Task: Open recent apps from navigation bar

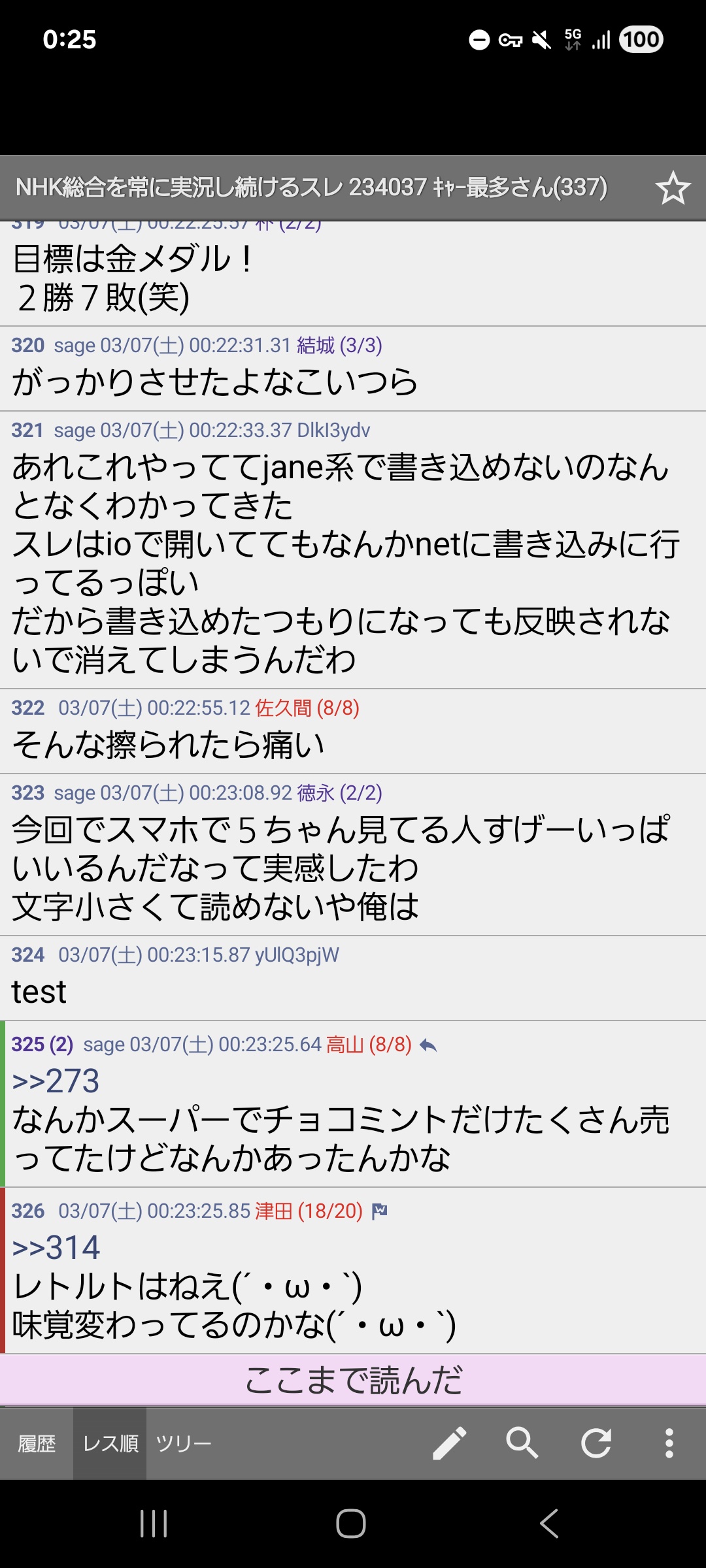Action: click(x=154, y=1524)
